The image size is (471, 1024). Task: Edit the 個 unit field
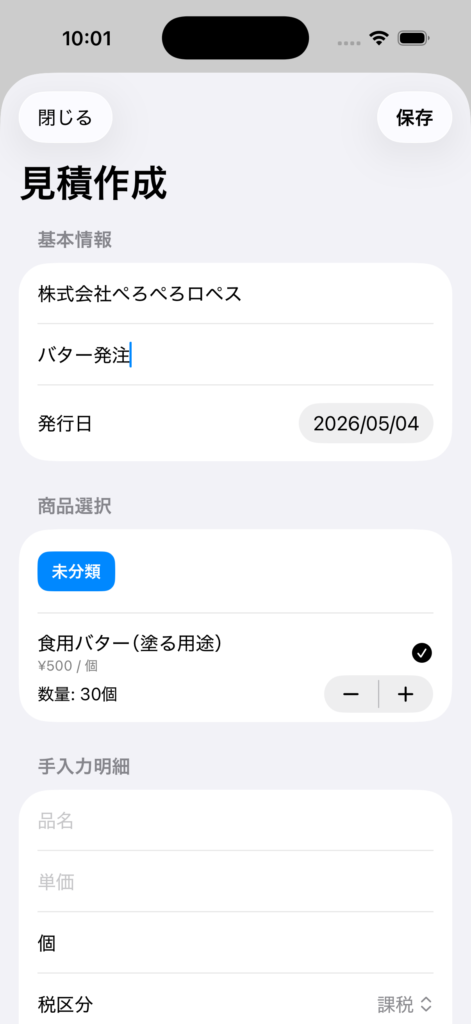(235, 943)
